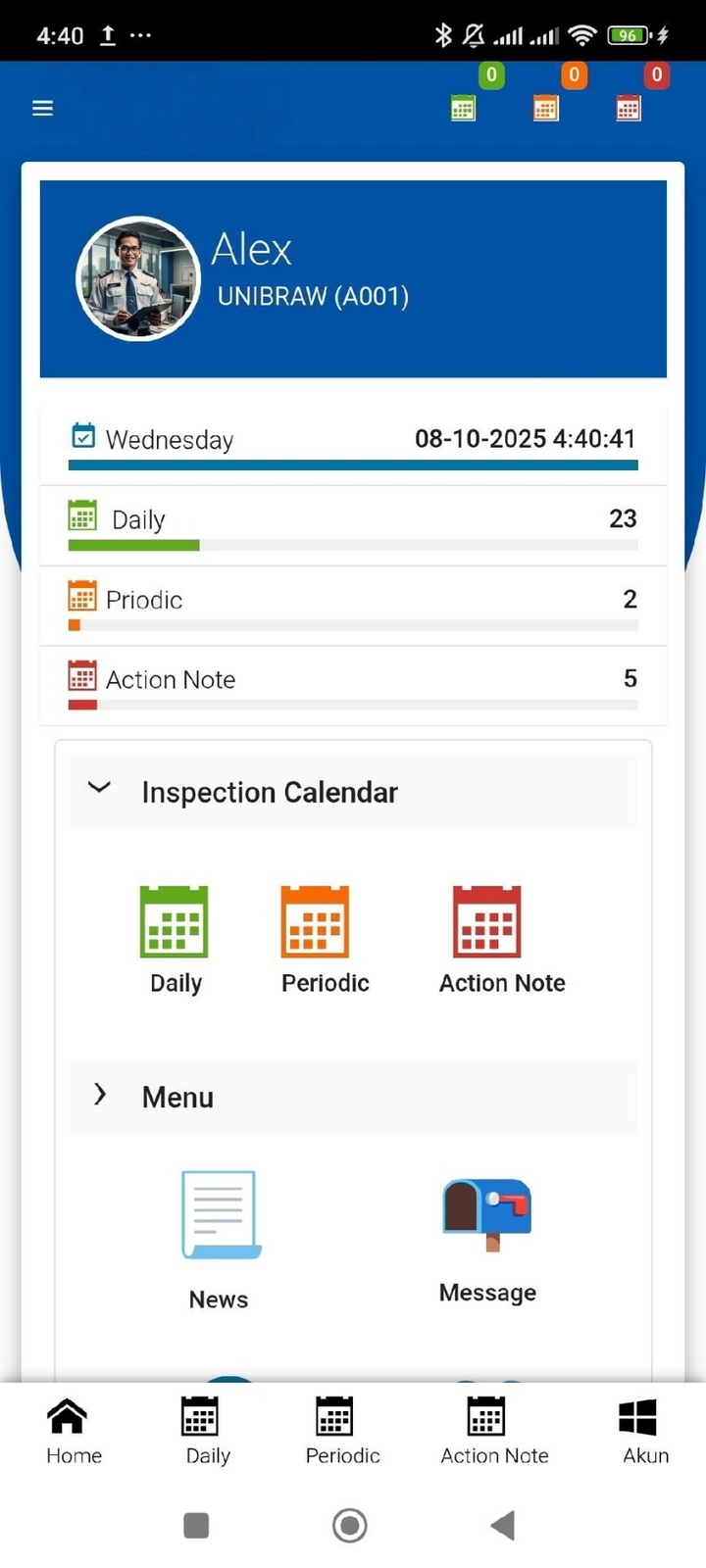This screenshot has width=706, height=1568.
Task: Open the Daily summary row showing 23
Action: tap(353, 520)
